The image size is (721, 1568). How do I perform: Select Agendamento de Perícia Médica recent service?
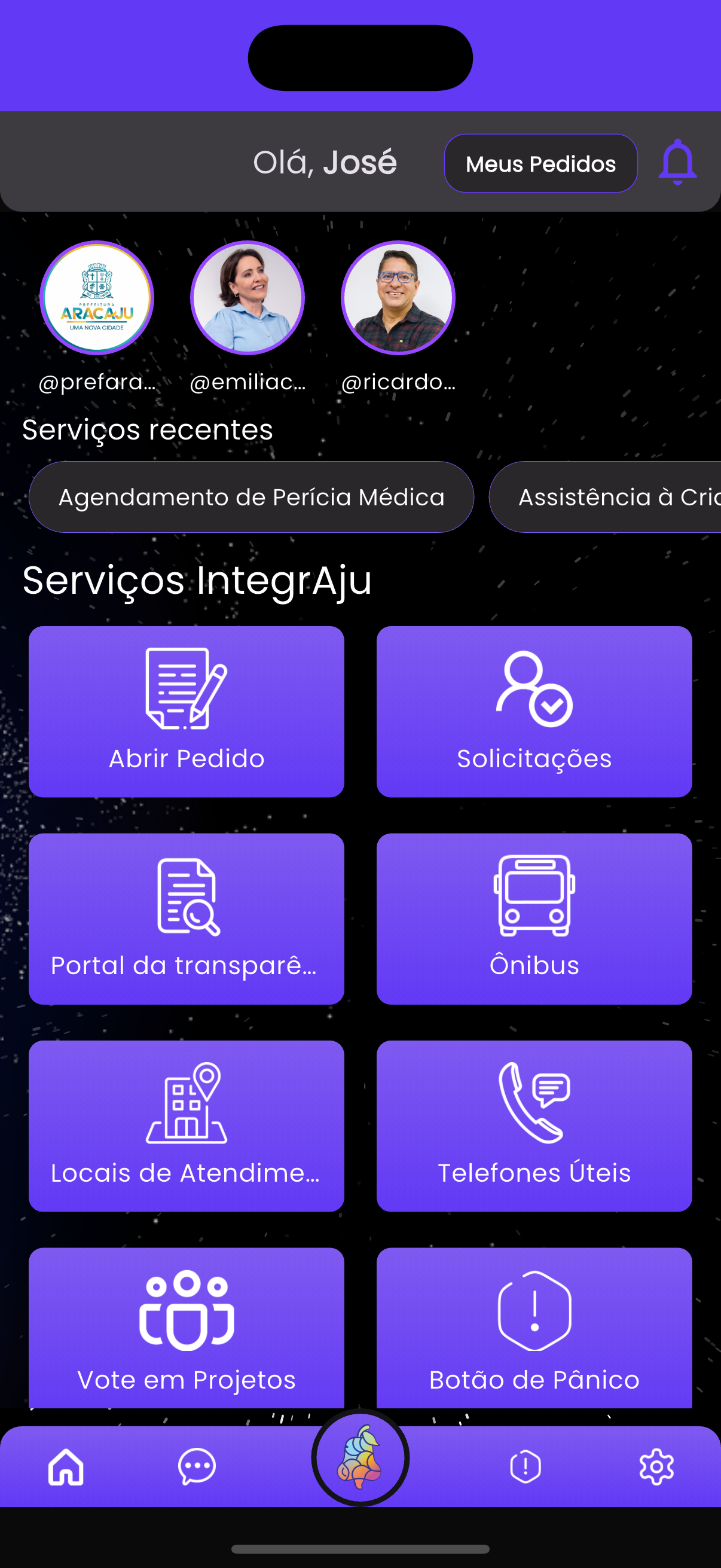tap(250, 497)
